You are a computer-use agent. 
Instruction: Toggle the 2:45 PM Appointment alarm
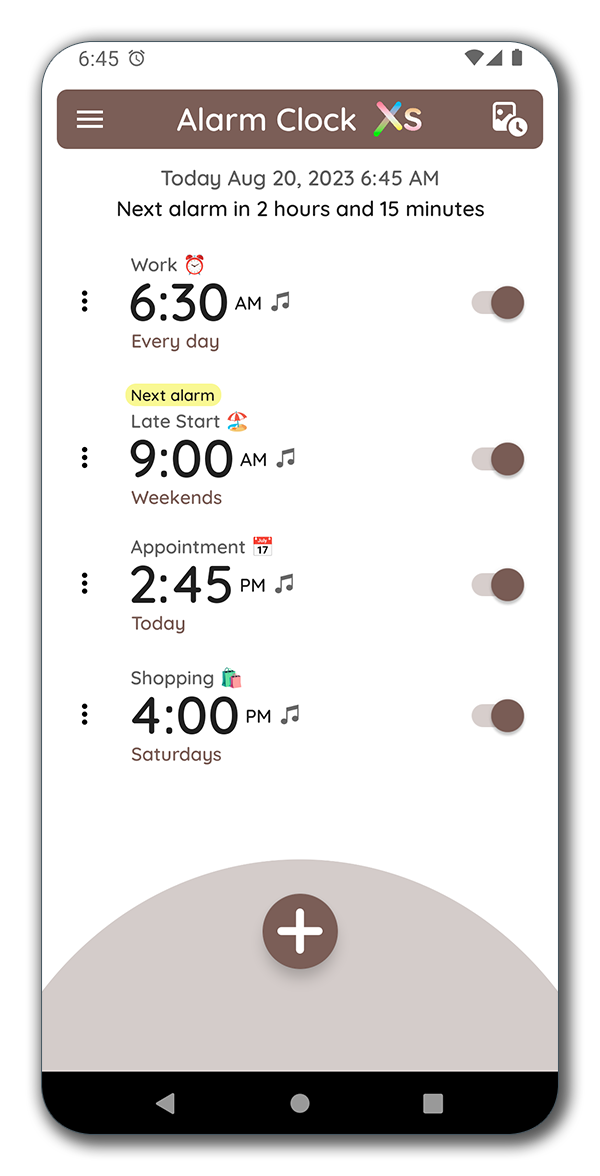coord(499,585)
